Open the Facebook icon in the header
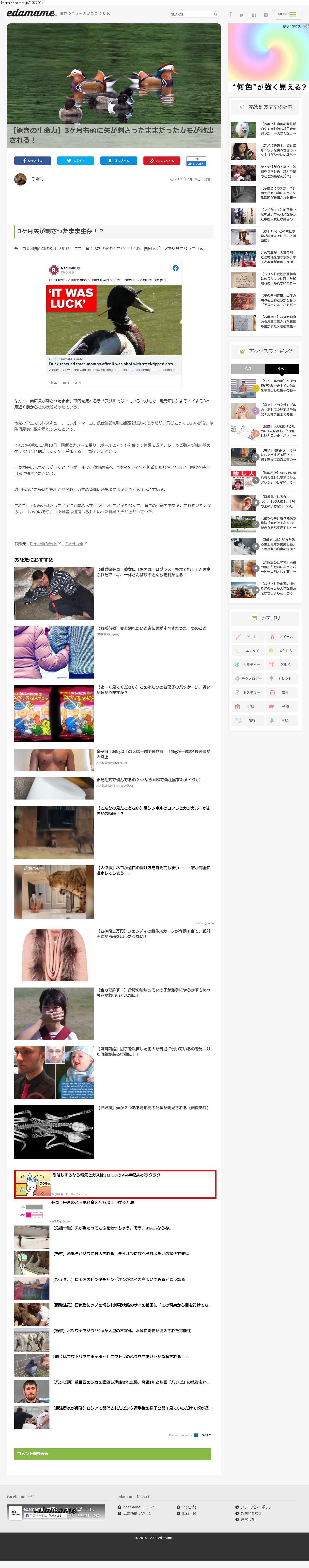The width and height of the screenshot is (309, 1568). 230,15
